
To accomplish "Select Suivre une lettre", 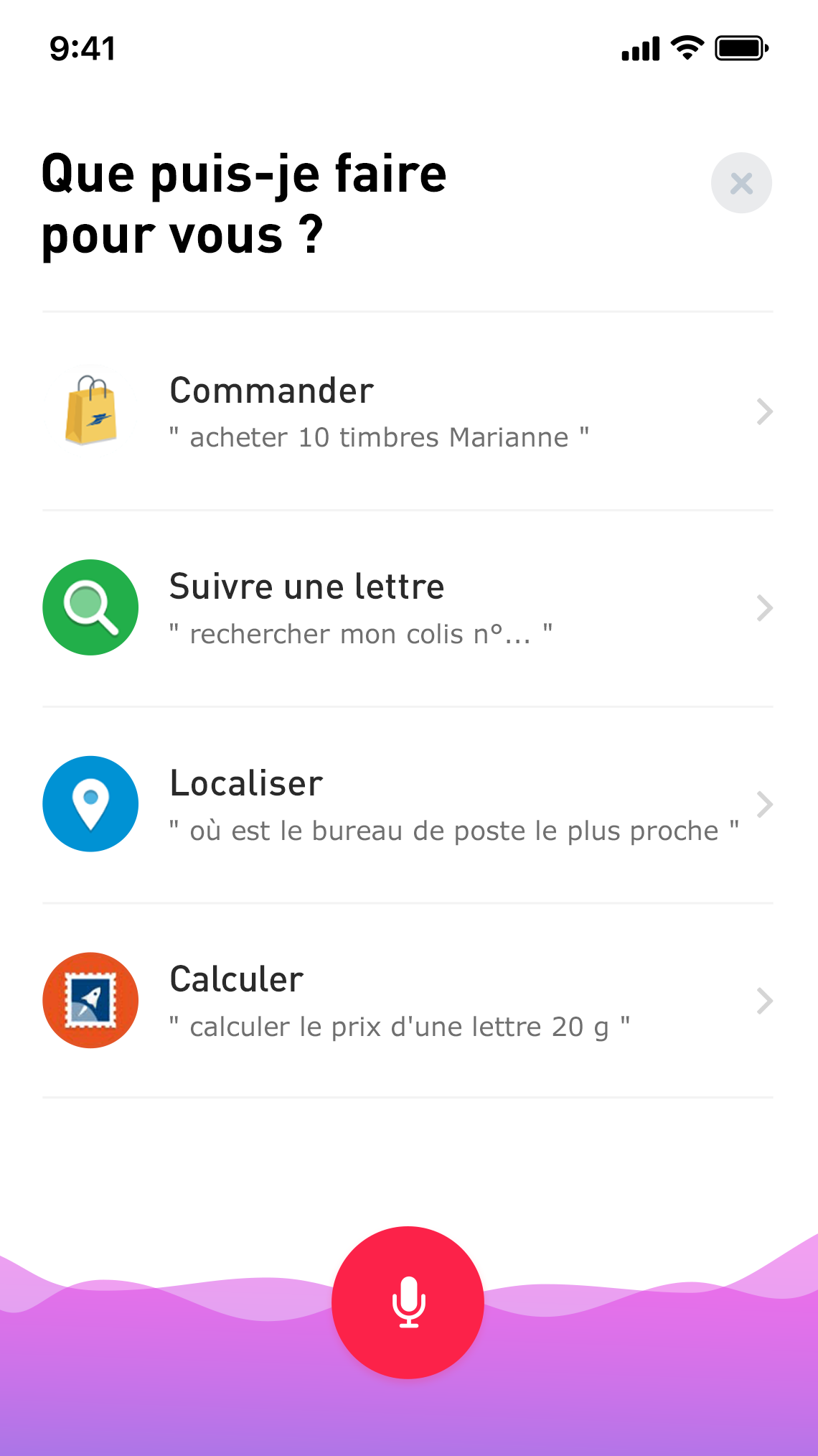I will point(408,608).
